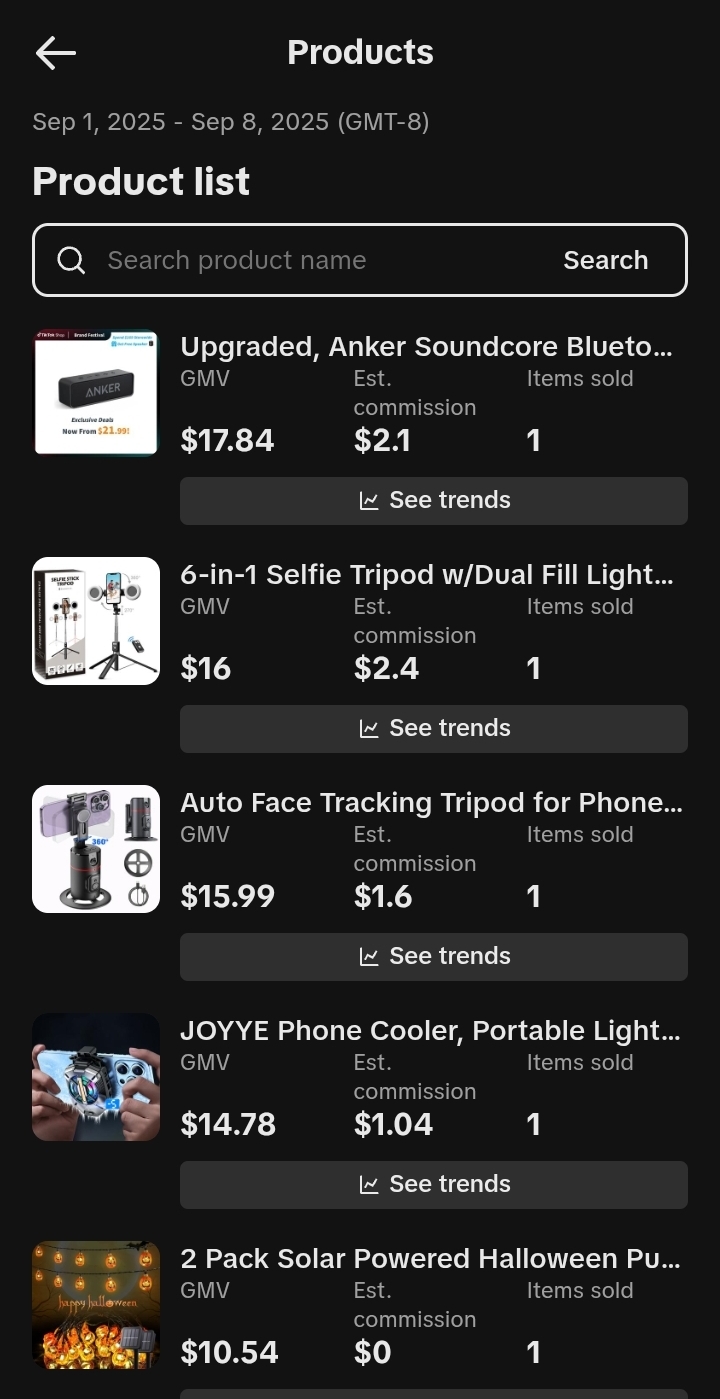Open Auto Face Tracking Tripod thumbnail
Viewport: 720px width, 1399px height.
tap(96, 849)
